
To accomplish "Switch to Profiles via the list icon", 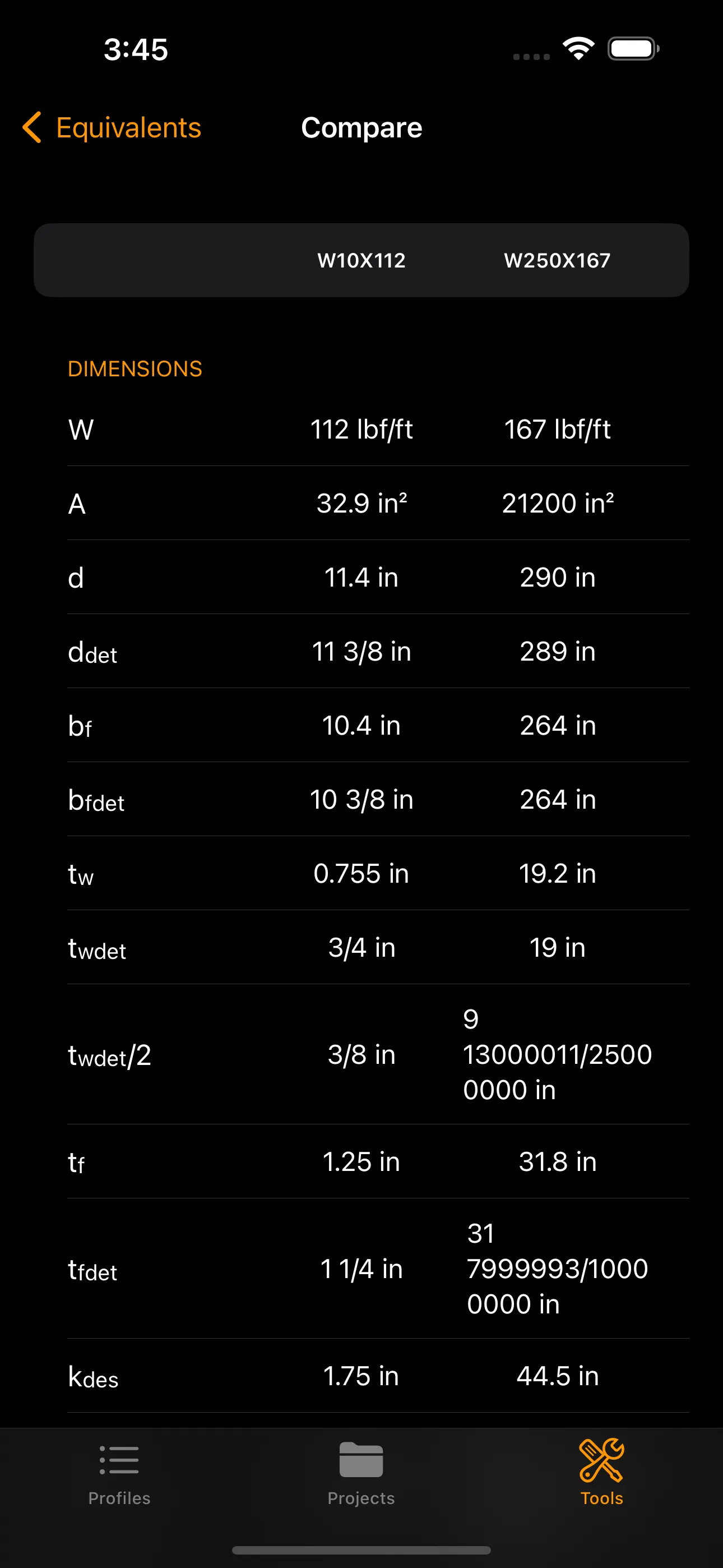I will coord(119,1459).
